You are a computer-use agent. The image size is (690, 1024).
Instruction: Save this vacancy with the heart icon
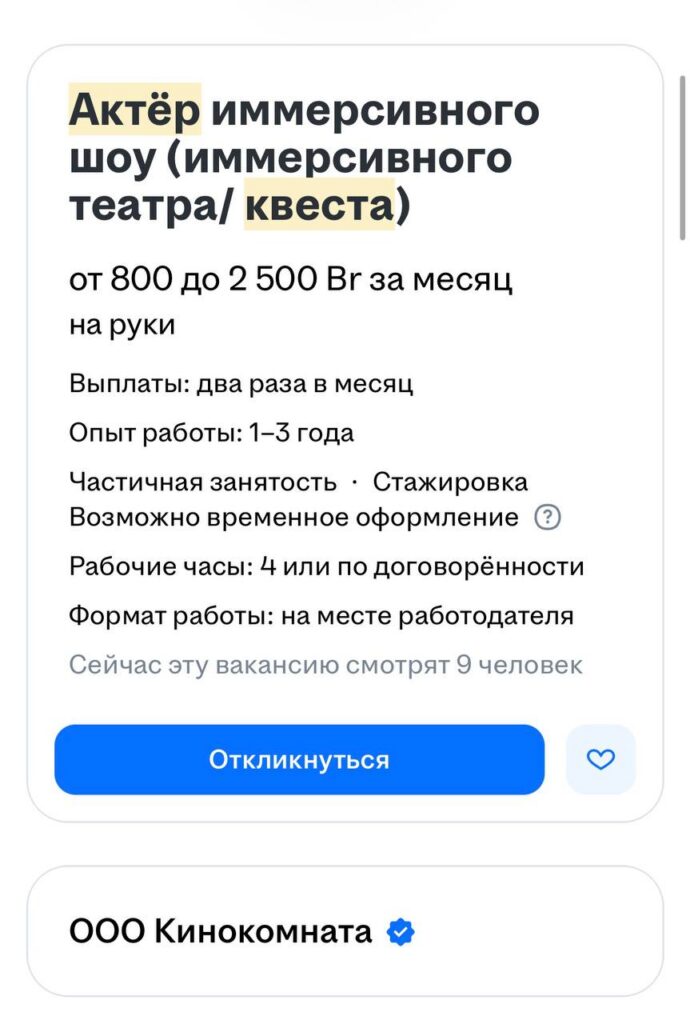(x=600, y=760)
